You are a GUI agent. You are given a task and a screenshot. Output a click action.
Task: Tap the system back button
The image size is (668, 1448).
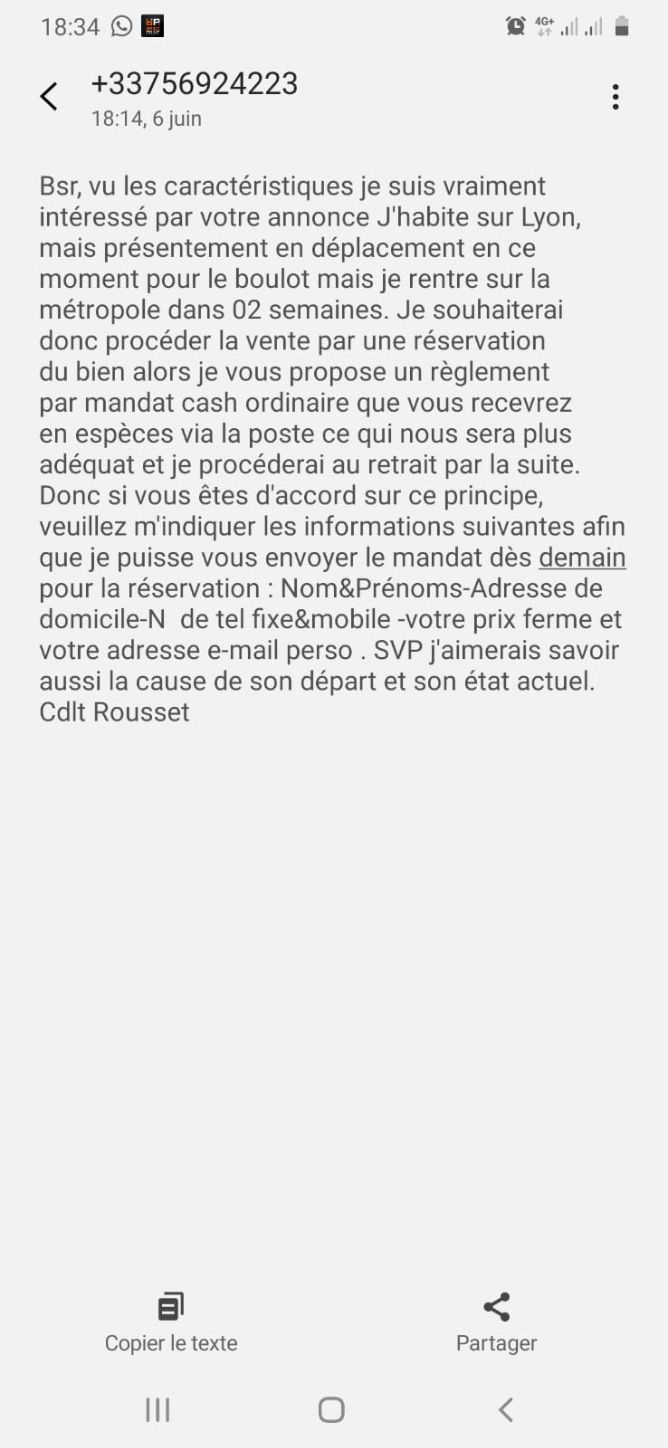[506, 1410]
